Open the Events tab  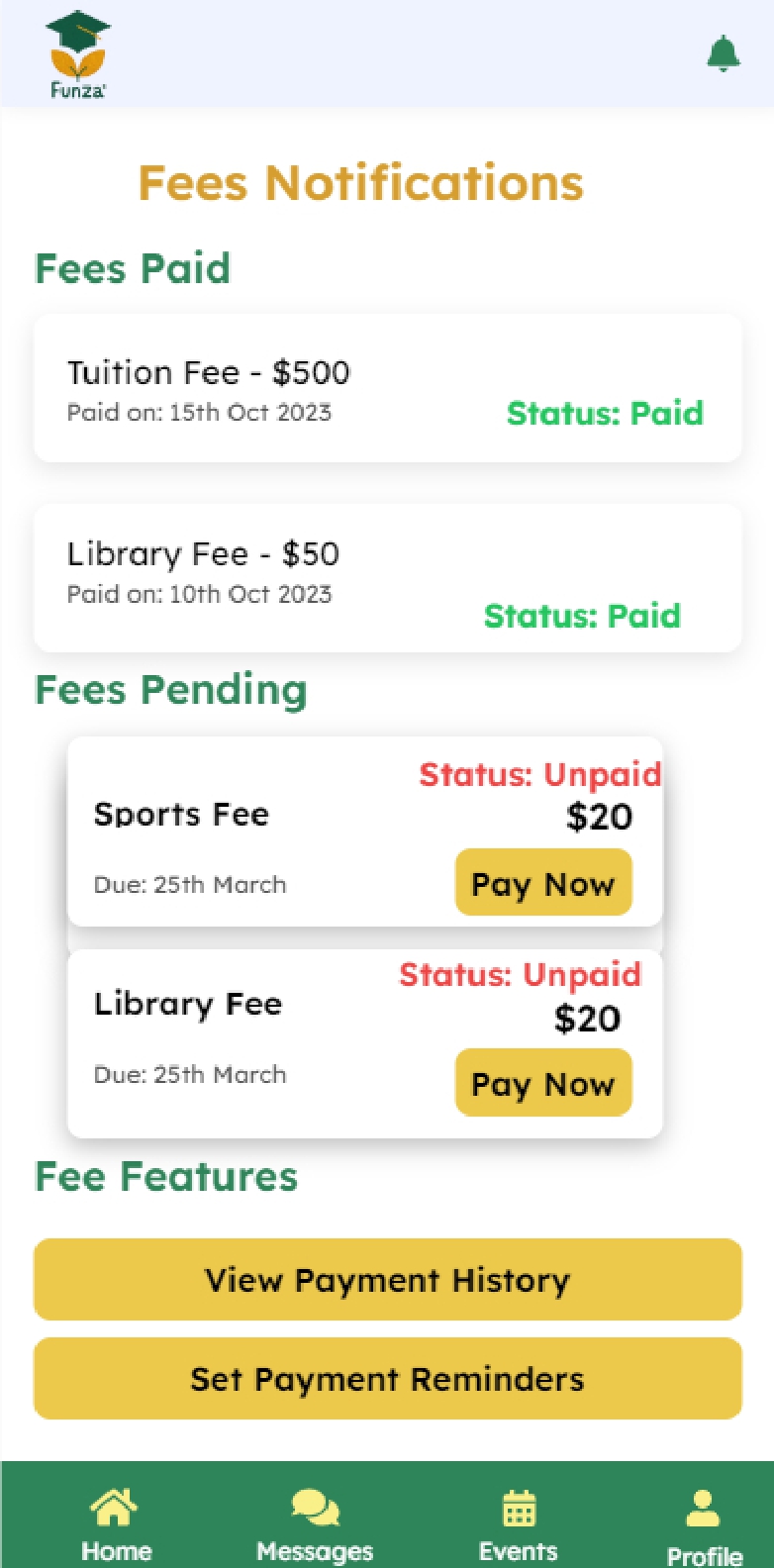(519, 1525)
